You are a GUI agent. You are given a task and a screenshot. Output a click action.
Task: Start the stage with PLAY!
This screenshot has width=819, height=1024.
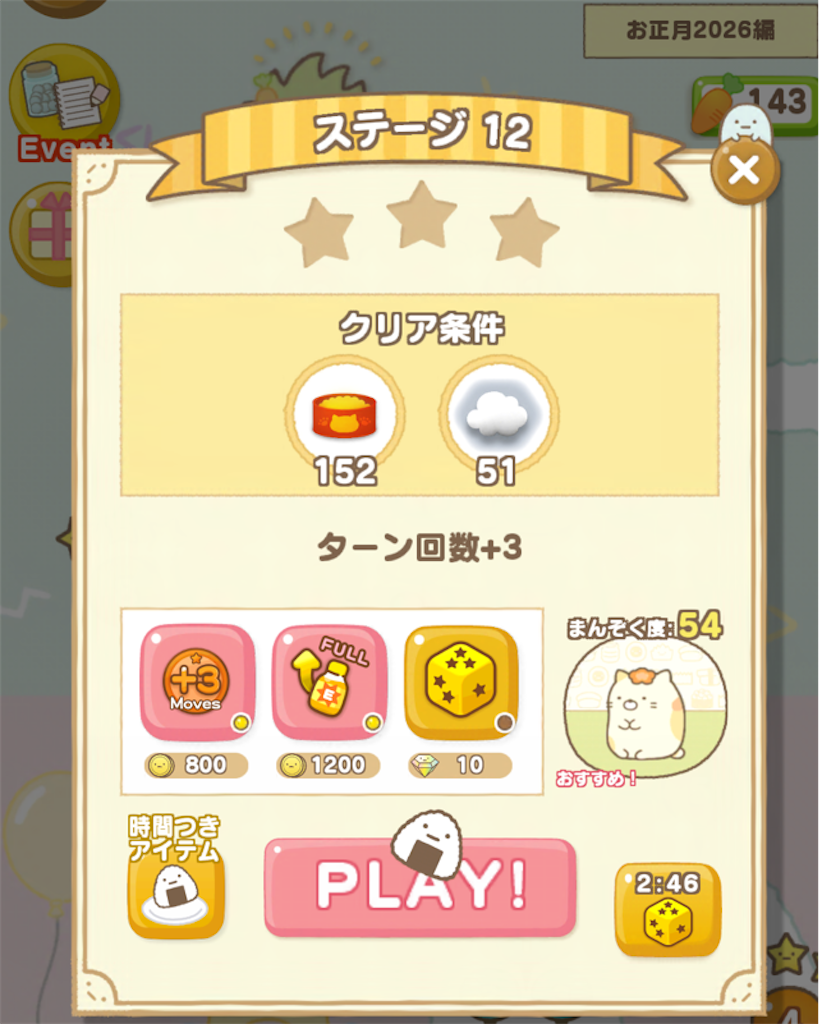(420, 886)
